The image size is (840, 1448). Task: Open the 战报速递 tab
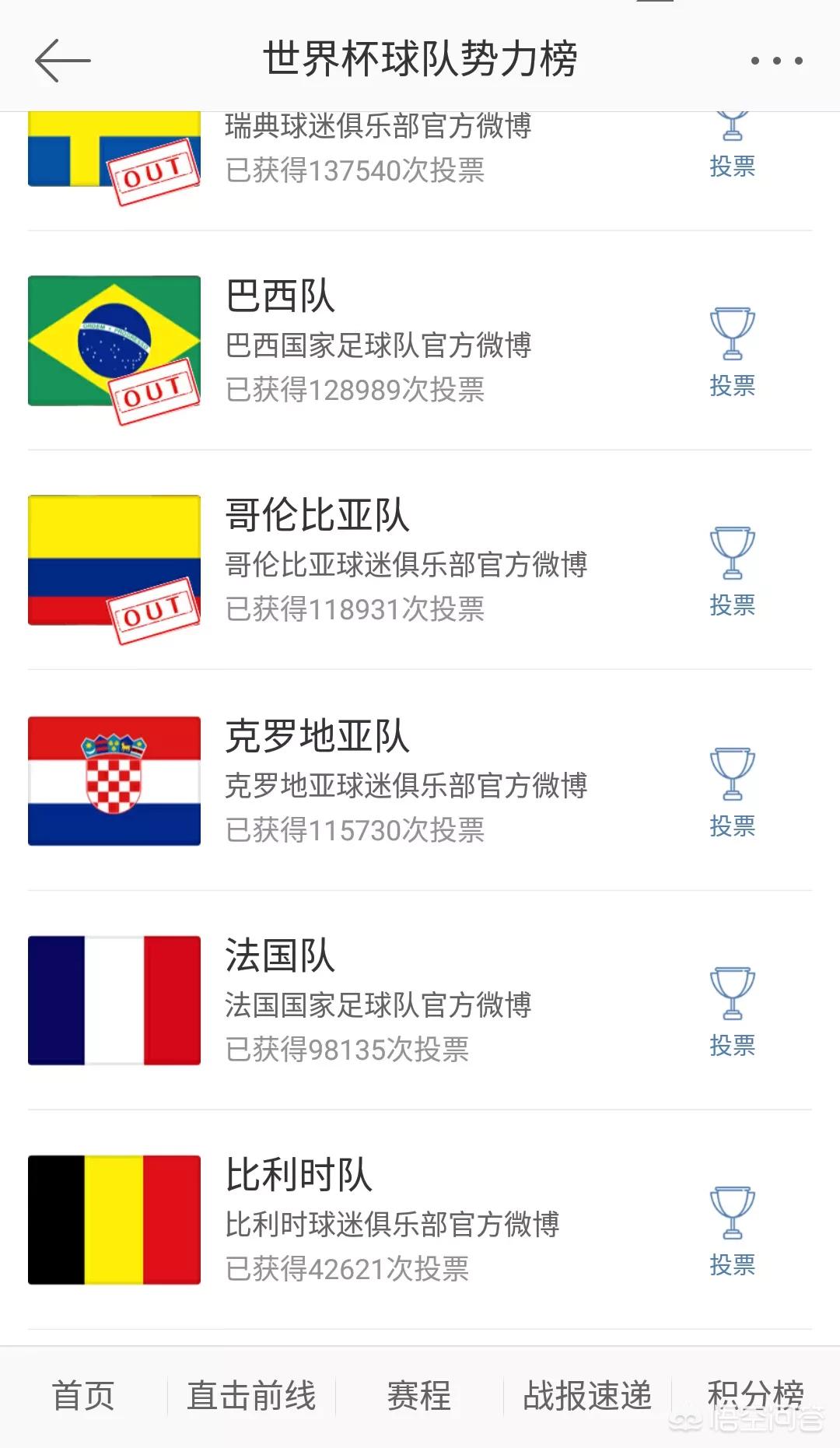point(587,1396)
